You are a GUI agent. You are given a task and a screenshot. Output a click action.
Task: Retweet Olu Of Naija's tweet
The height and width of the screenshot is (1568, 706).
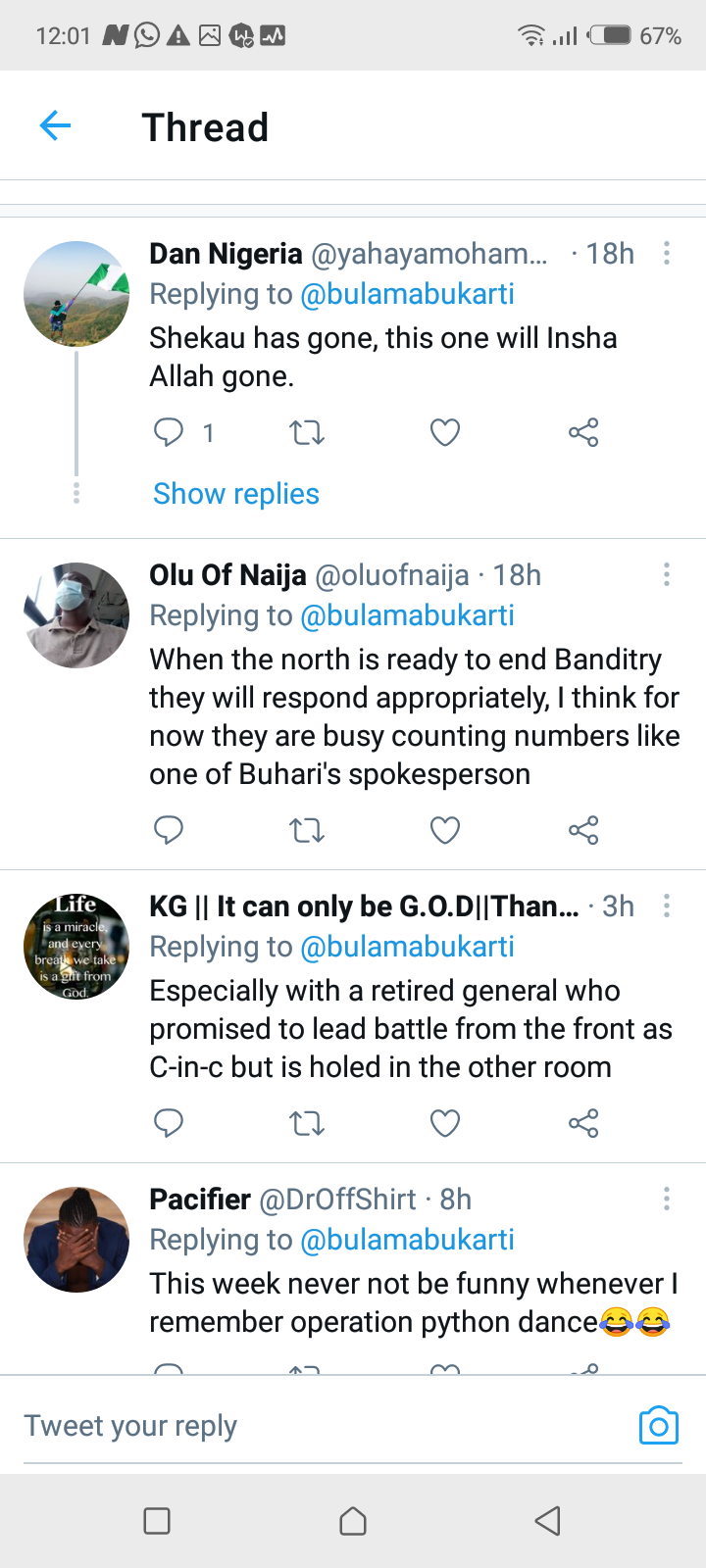click(307, 830)
